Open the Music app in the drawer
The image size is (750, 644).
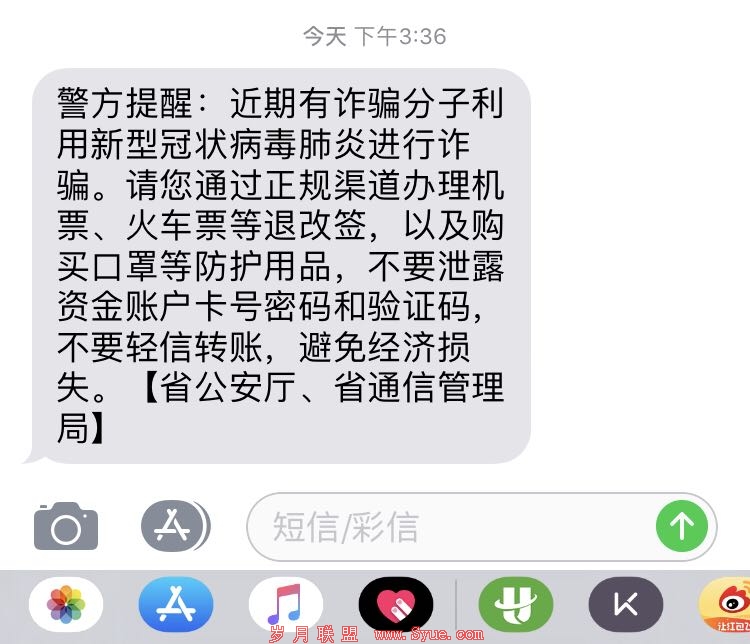(x=286, y=604)
